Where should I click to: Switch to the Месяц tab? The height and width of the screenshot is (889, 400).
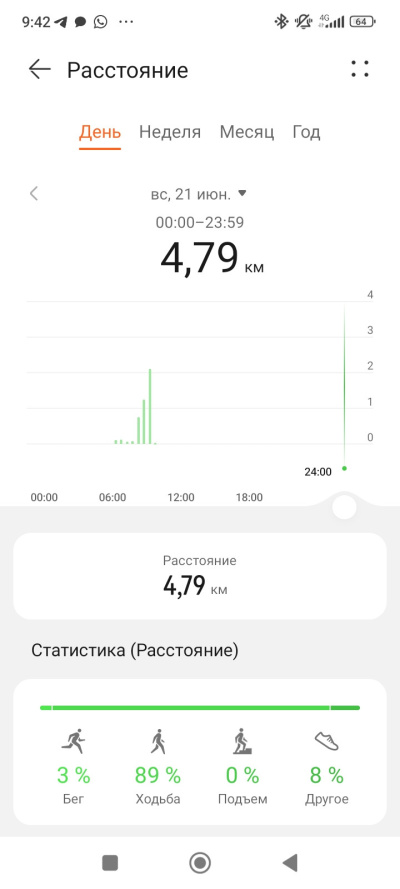(247, 132)
